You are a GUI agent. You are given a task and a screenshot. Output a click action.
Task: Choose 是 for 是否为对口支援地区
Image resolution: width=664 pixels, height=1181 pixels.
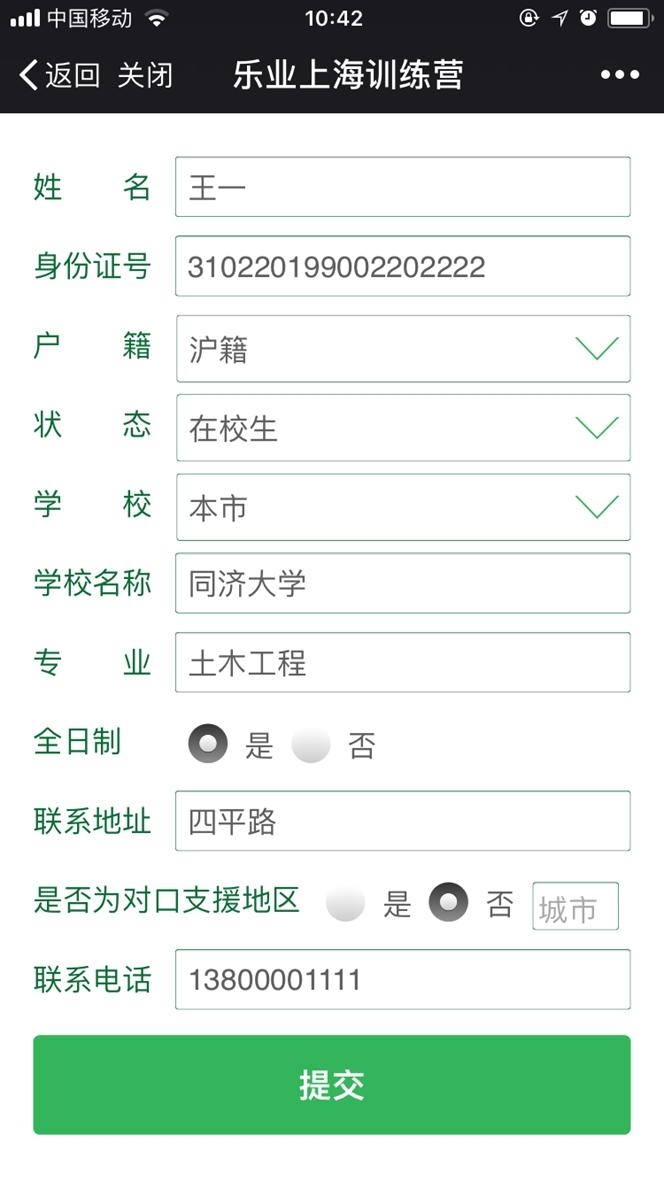[x=346, y=902]
